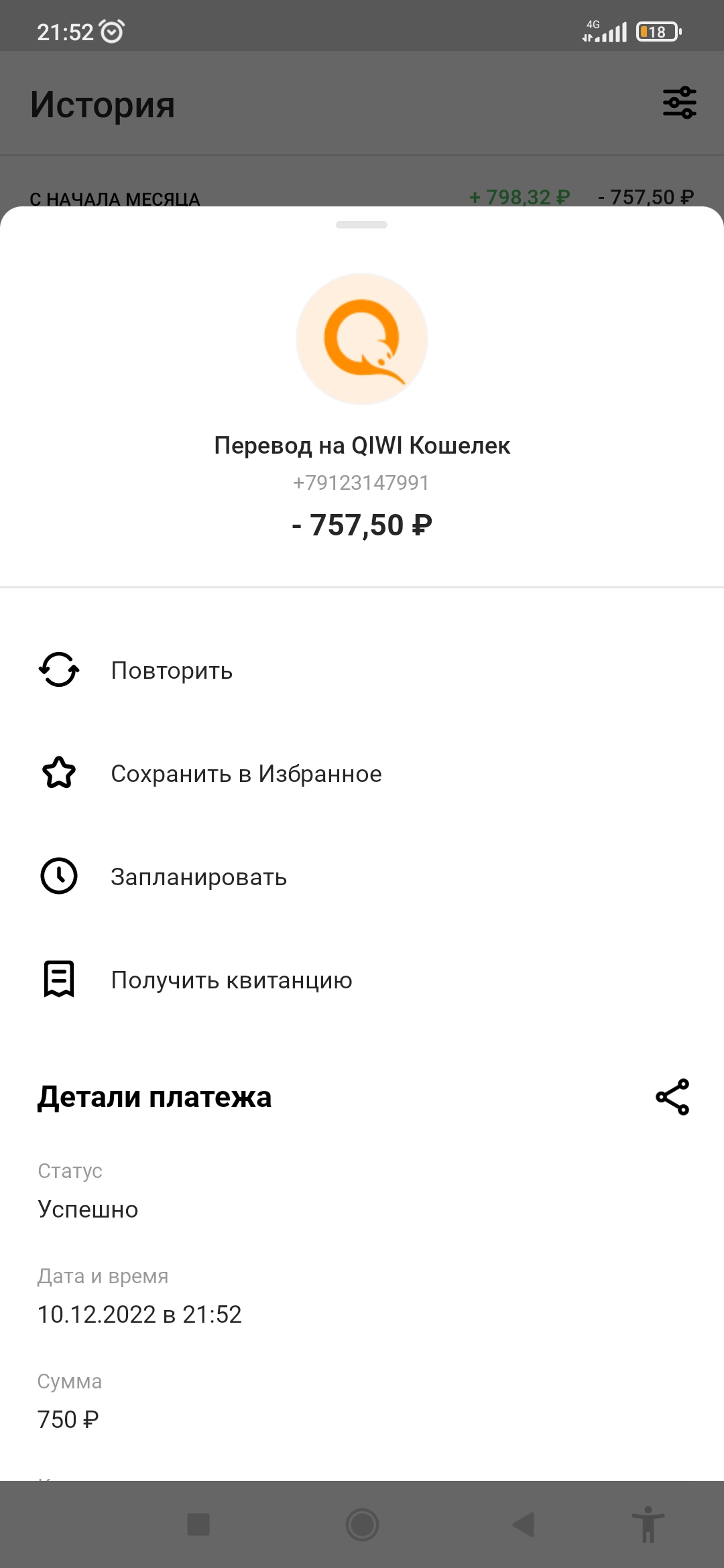The width and height of the screenshot is (724, 1568).
Task: Tap the bottom sheet drag handle
Action: click(362, 224)
